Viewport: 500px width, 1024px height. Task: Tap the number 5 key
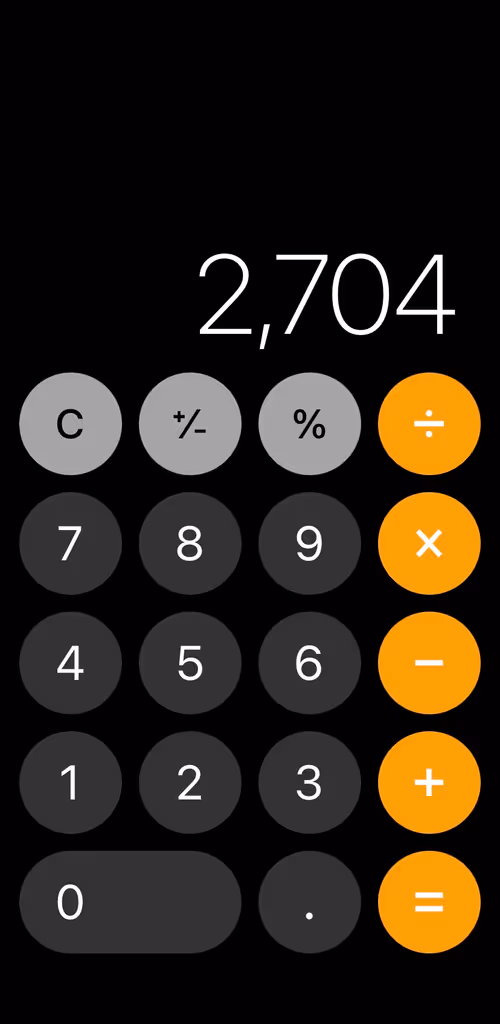point(190,663)
